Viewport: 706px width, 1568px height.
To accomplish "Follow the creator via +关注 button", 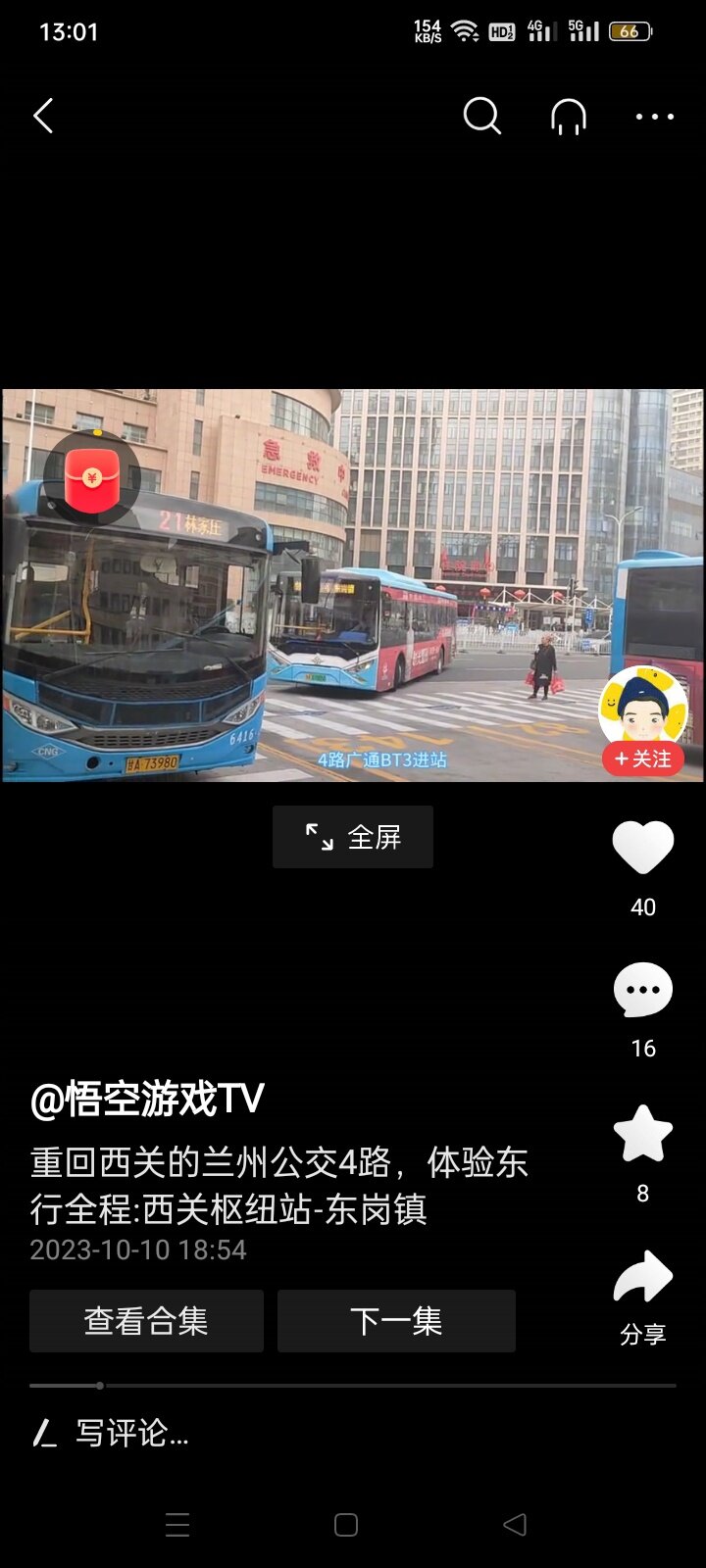I will (x=643, y=759).
